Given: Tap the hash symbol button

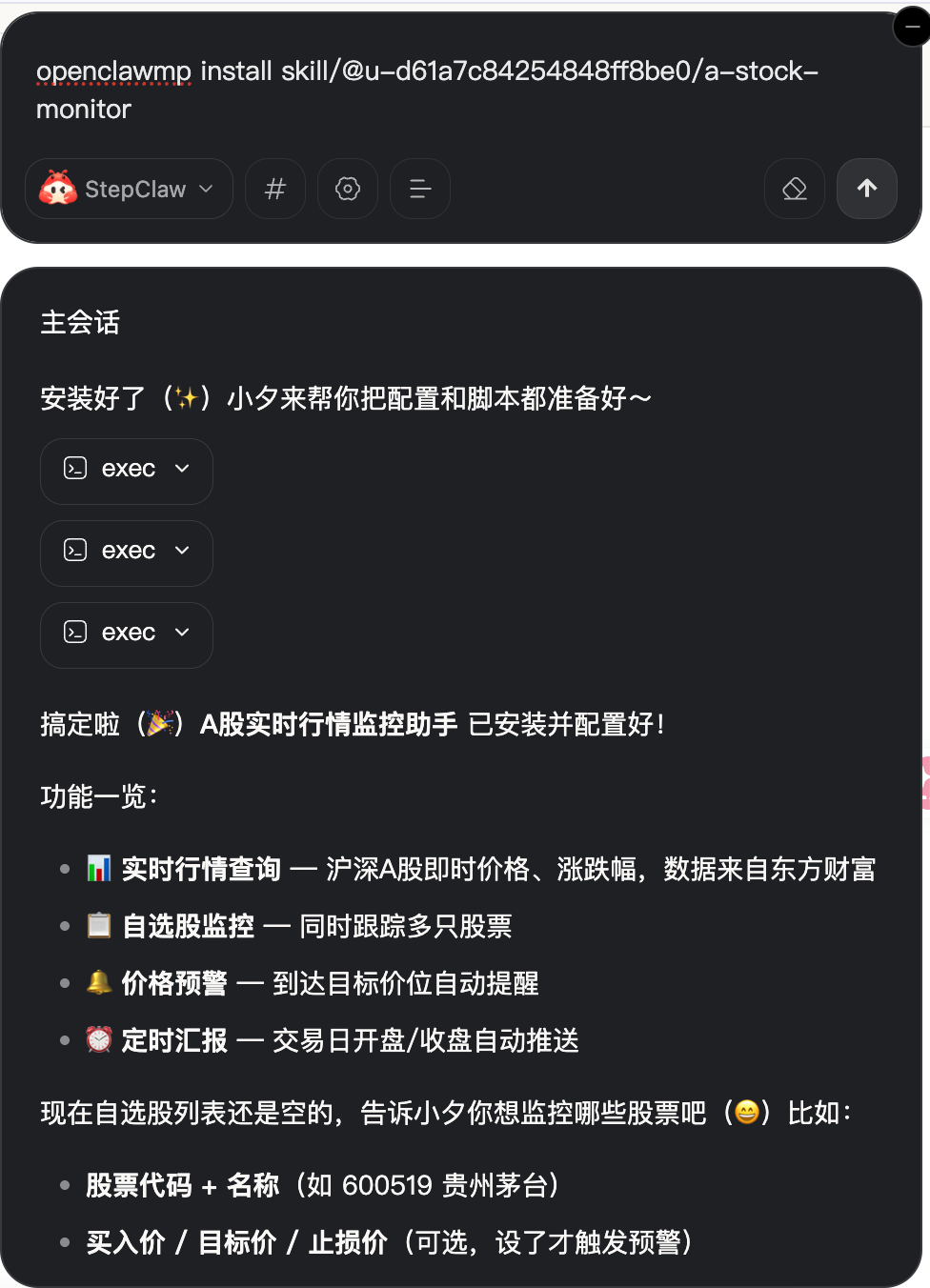Looking at the screenshot, I should (x=275, y=190).
